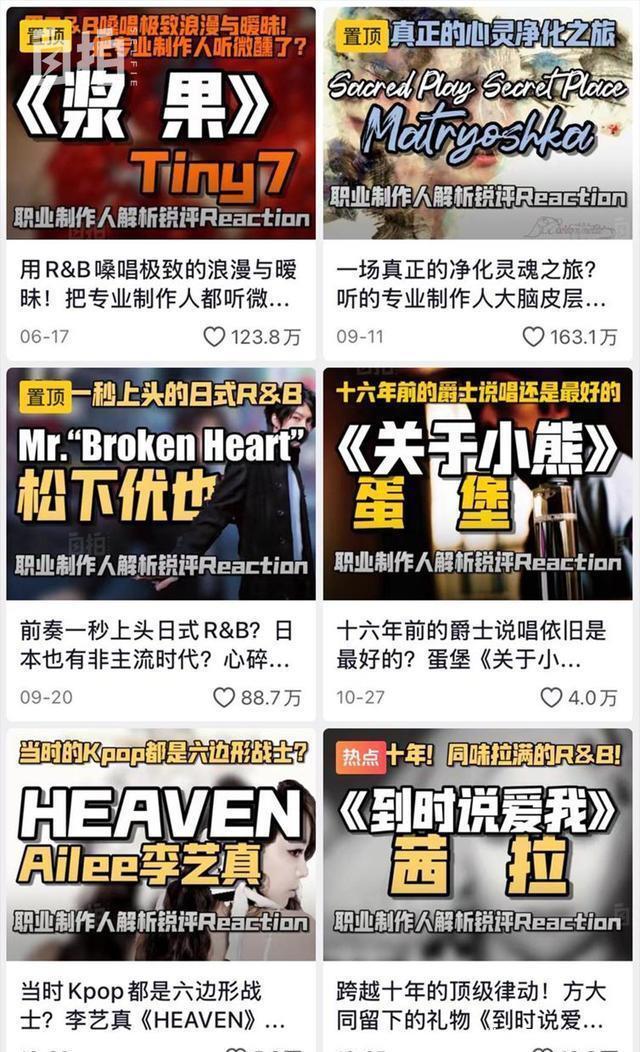Like the post with 88.7万 likes
This screenshot has width=640, height=1052.
(x=223, y=697)
